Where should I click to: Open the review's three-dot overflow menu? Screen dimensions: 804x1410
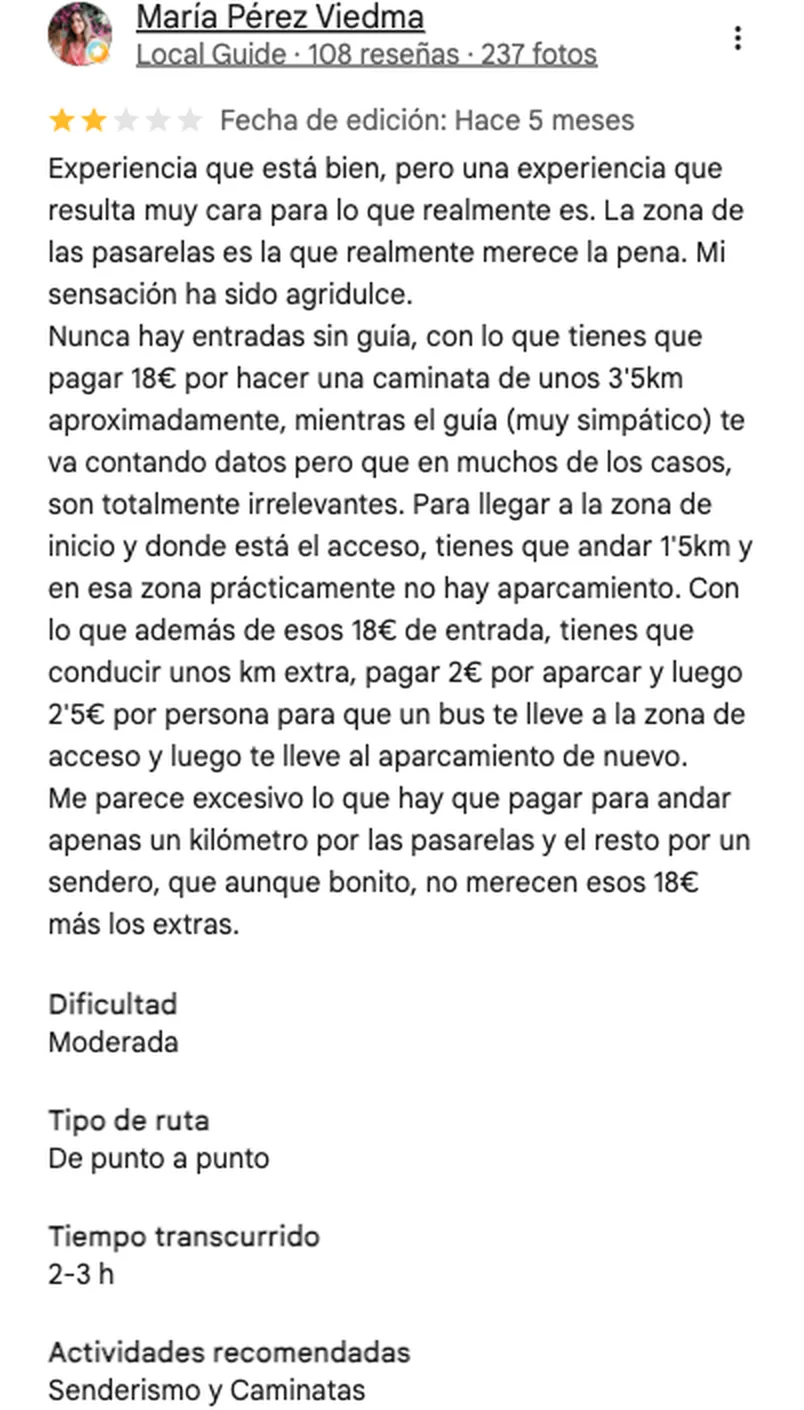point(738,38)
